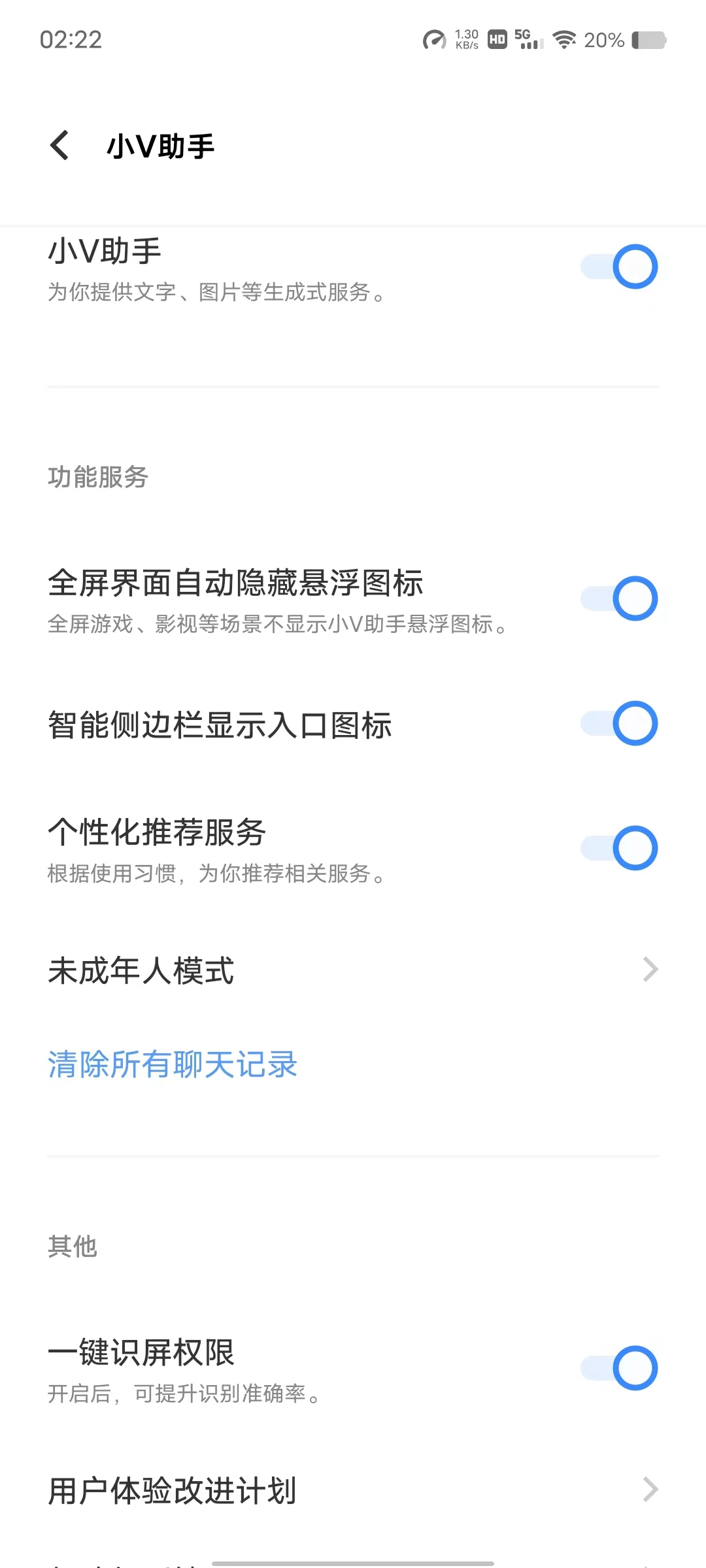Tap 清除所有聊天记录
The width and height of the screenshot is (706, 1568).
coord(173,1064)
